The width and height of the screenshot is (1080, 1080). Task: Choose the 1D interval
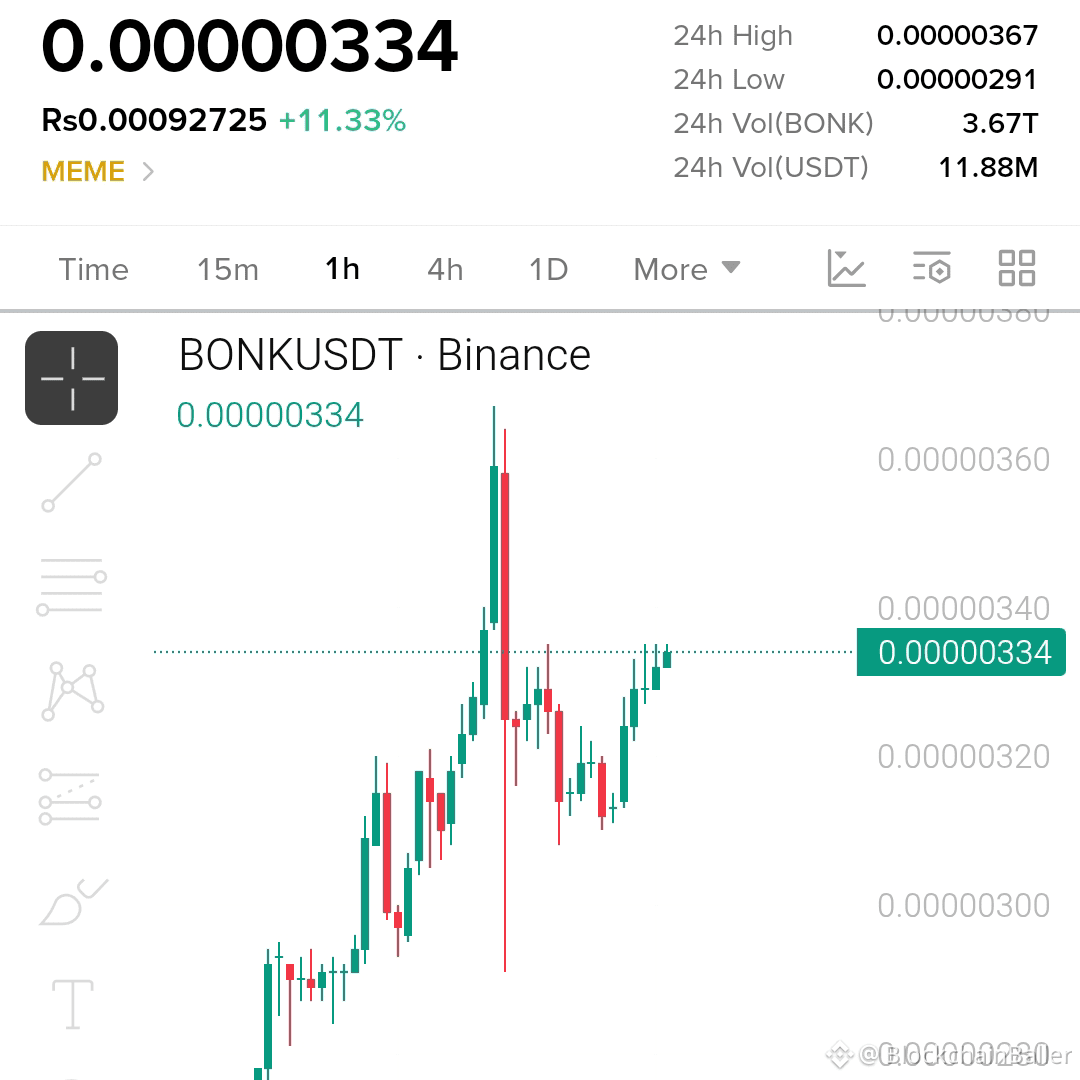[548, 269]
